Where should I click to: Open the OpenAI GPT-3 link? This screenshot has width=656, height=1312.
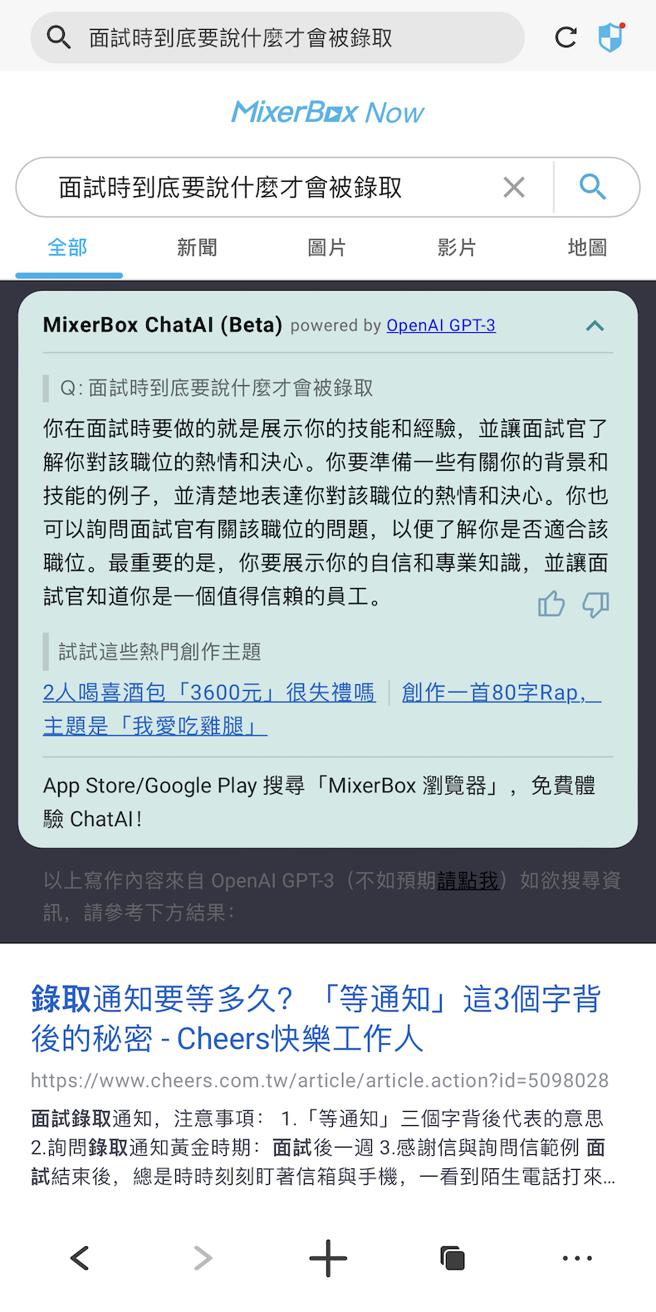click(441, 325)
